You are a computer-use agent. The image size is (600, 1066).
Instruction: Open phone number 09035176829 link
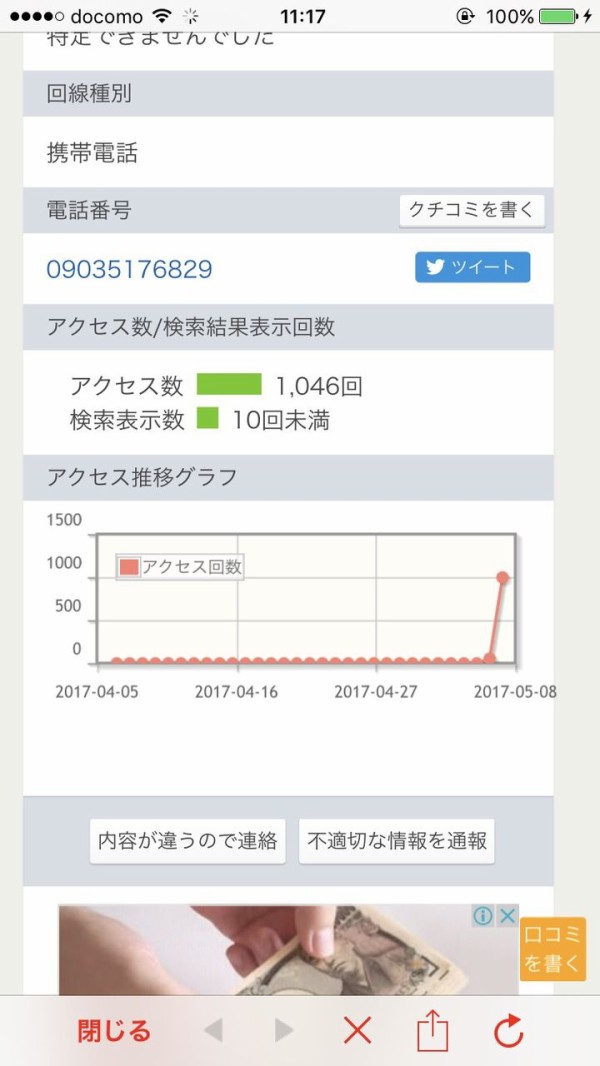tap(129, 269)
